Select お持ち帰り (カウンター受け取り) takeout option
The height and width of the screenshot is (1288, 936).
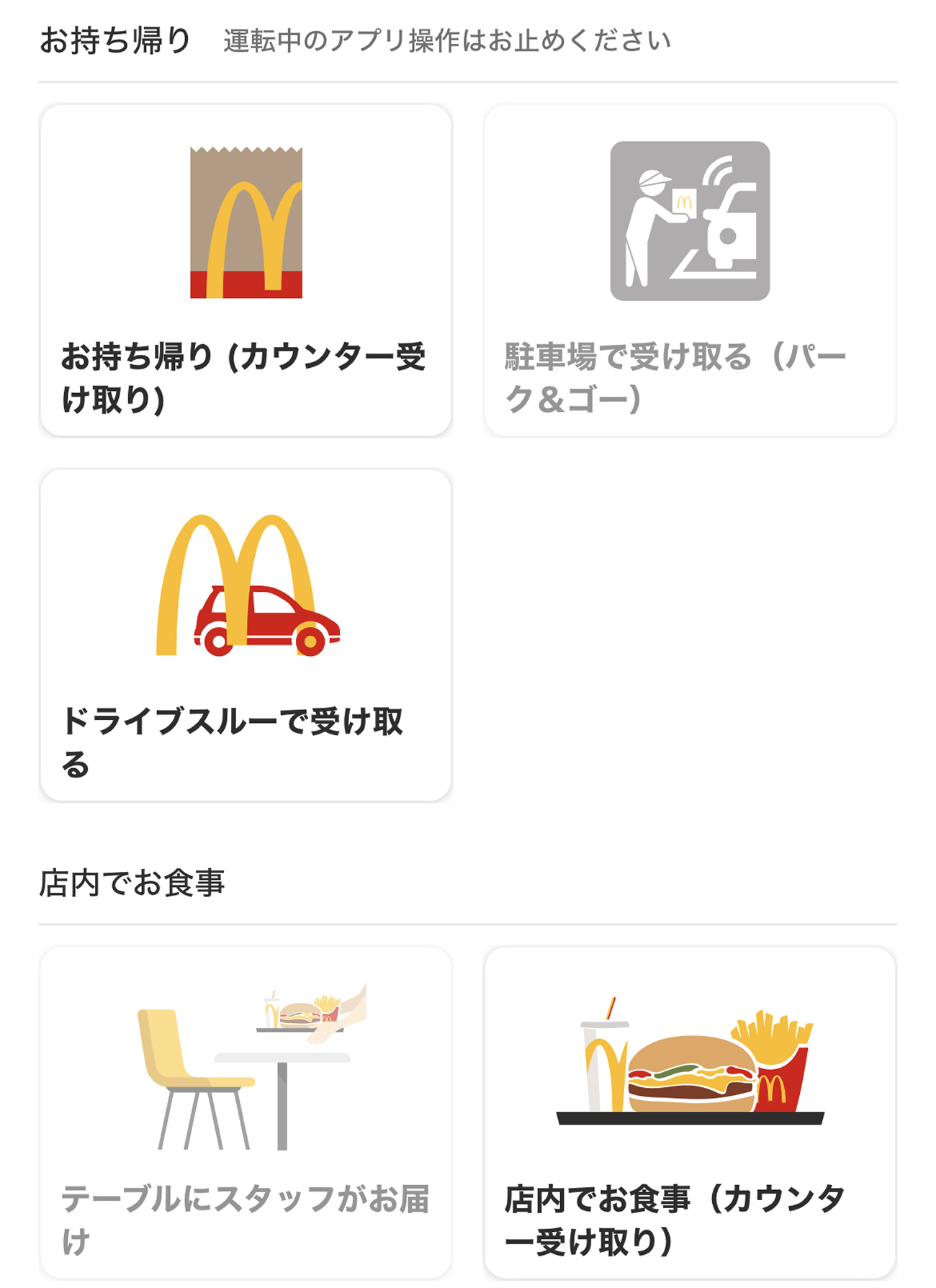(246, 271)
